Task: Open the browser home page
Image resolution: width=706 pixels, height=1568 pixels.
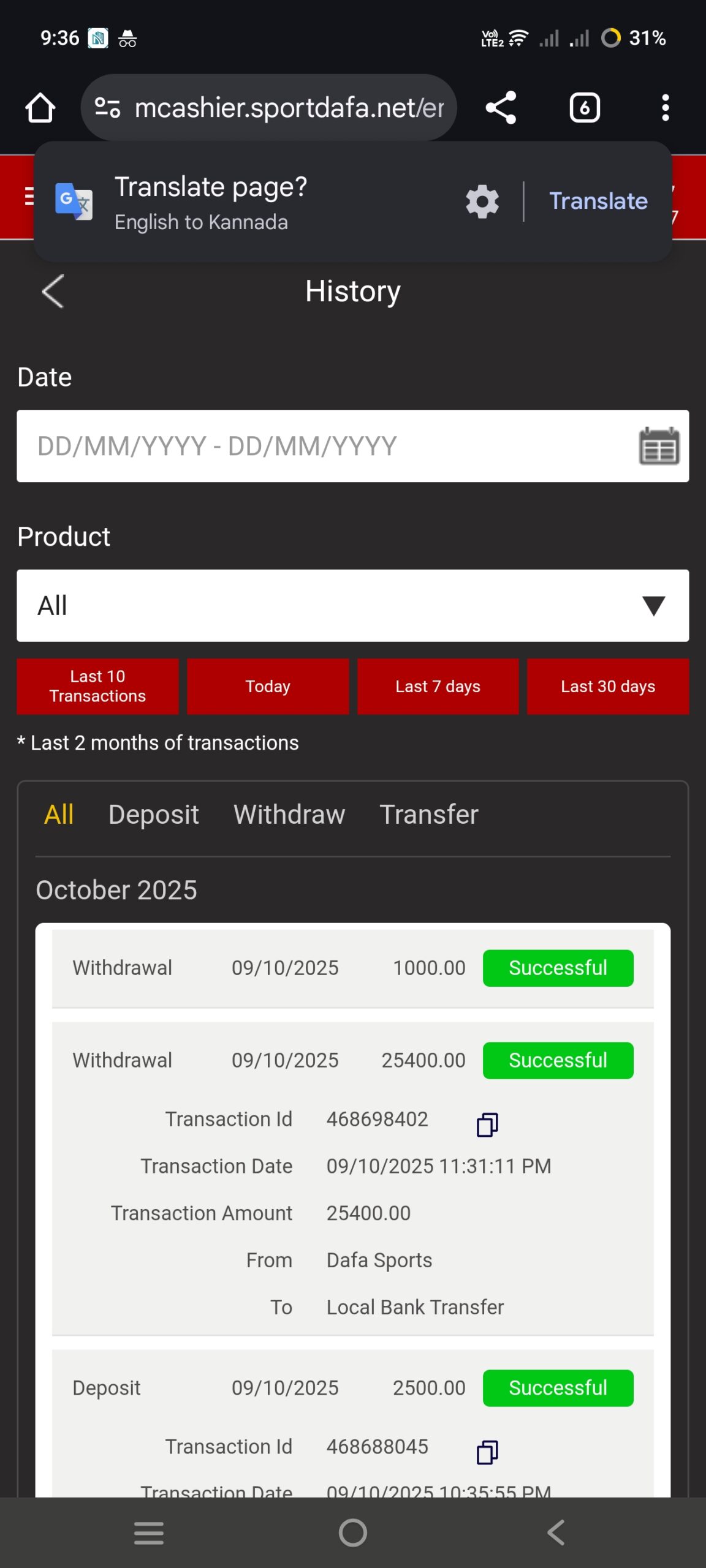Action: tap(40, 108)
